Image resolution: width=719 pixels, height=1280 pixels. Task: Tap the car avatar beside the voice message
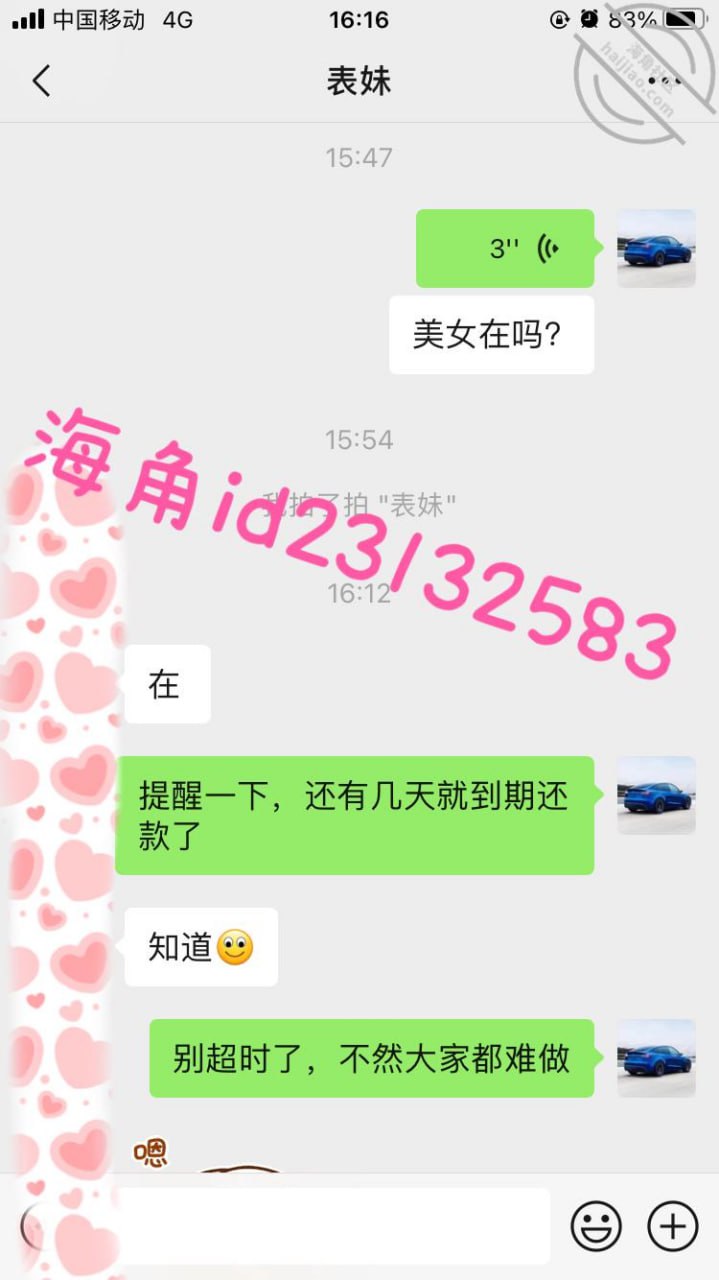(x=655, y=248)
